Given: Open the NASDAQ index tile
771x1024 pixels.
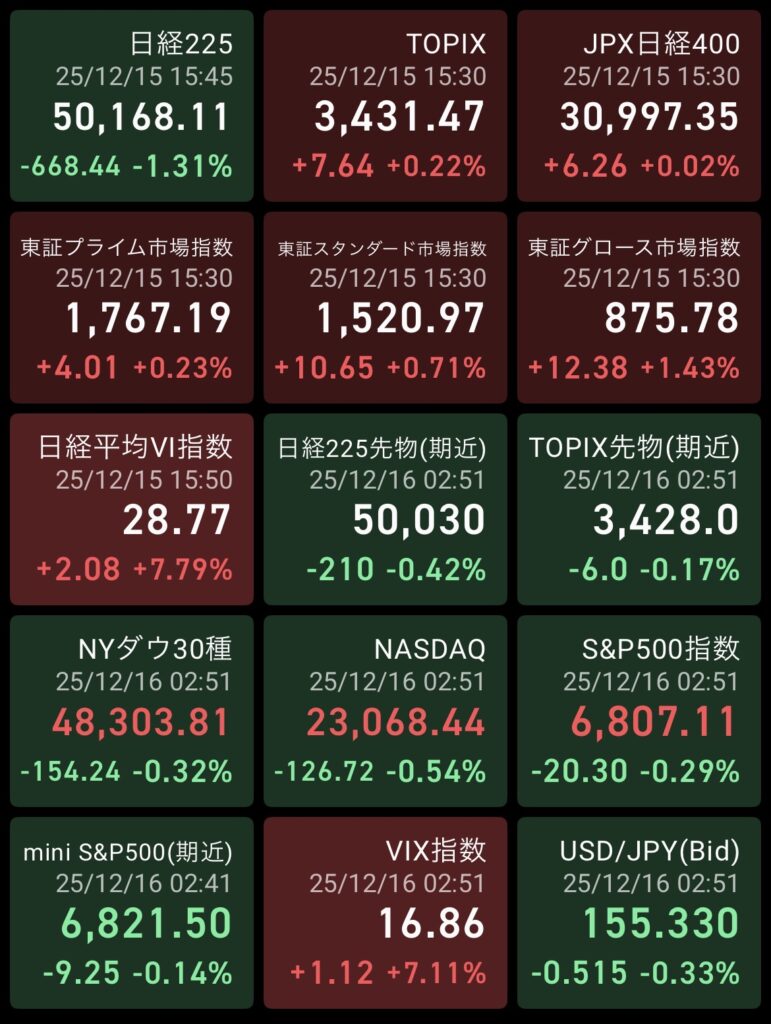Looking at the screenshot, I should (385, 711).
